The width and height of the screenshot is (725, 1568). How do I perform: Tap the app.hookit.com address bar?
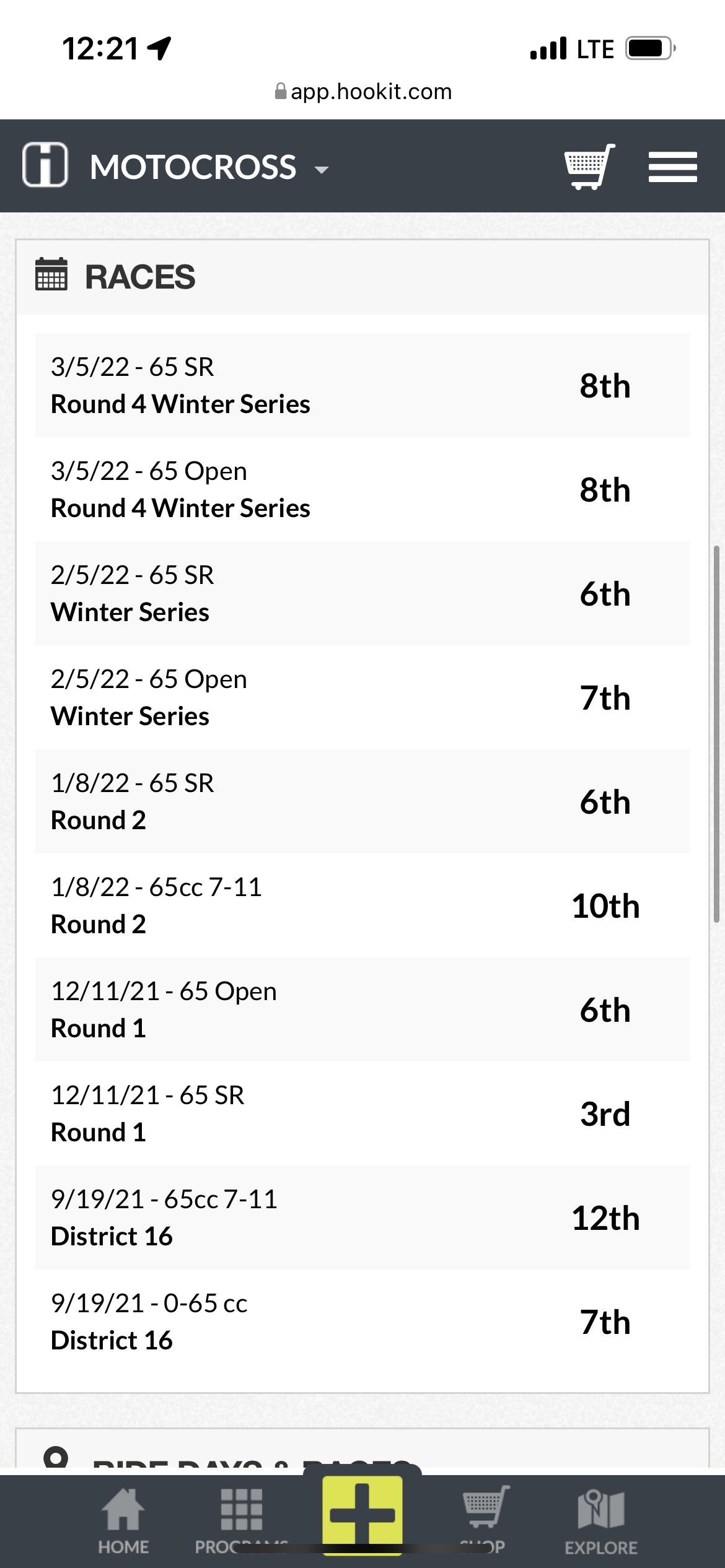tap(363, 92)
